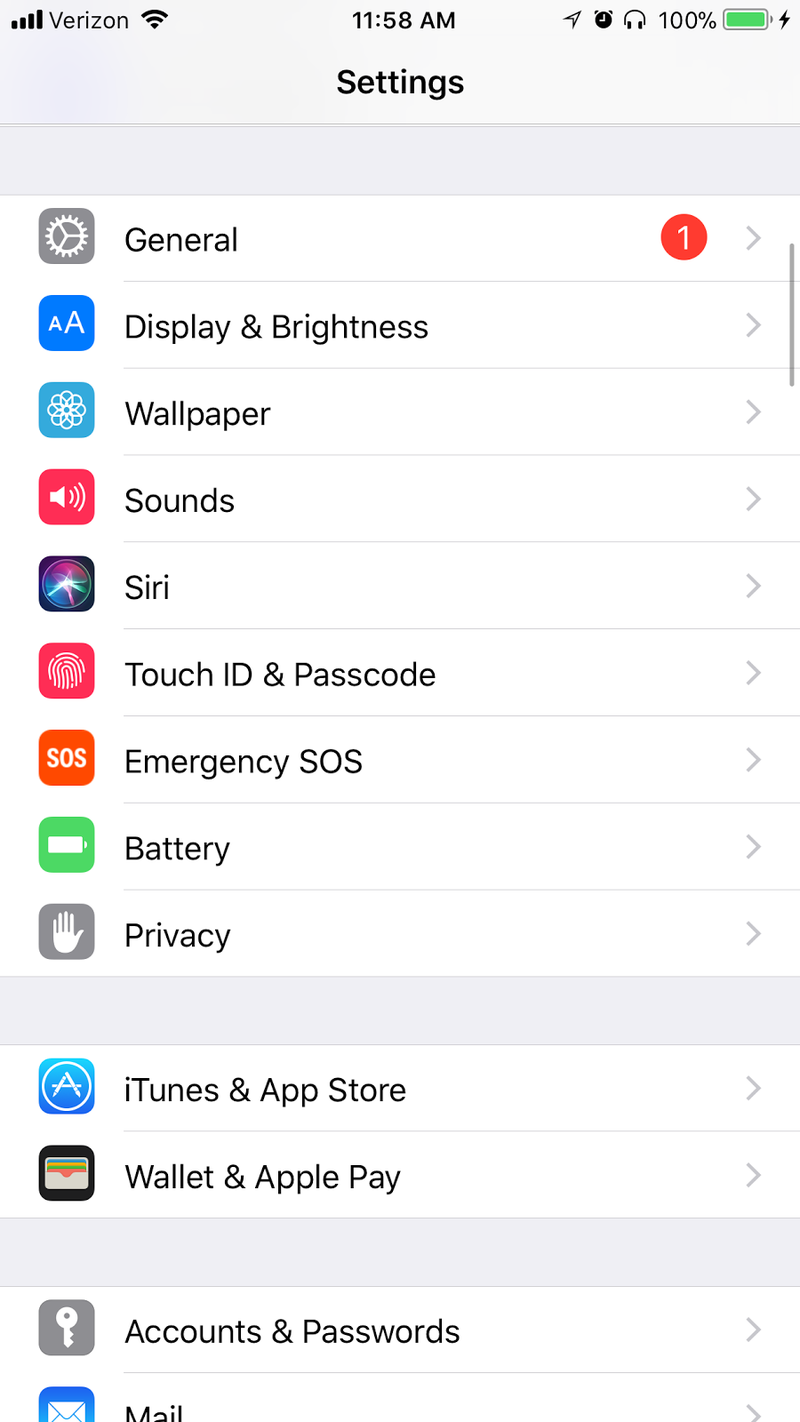
Task: Open the Sounds settings row
Action: pyautogui.click(x=400, y=500)
